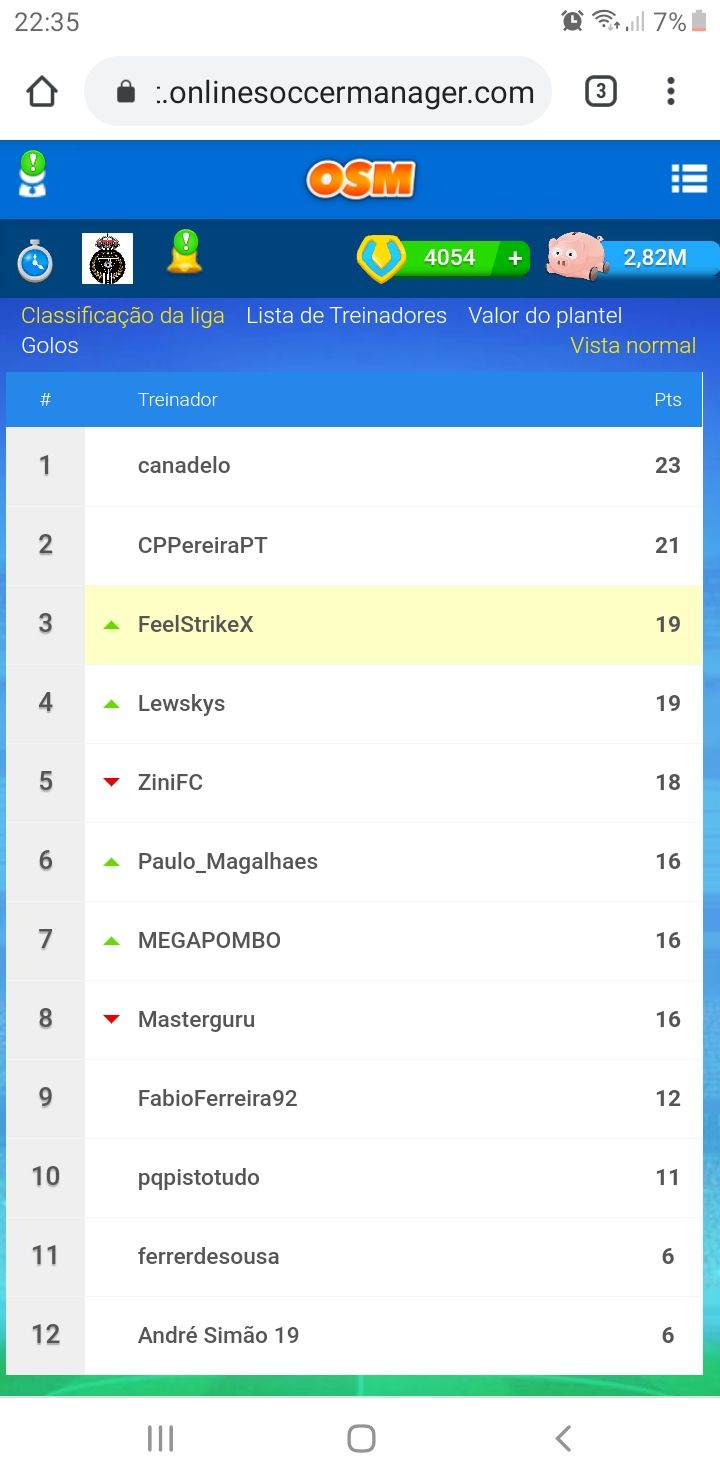The image size is (720, 1480).
Task: Open the browser tab switcher
Action: 600,92
